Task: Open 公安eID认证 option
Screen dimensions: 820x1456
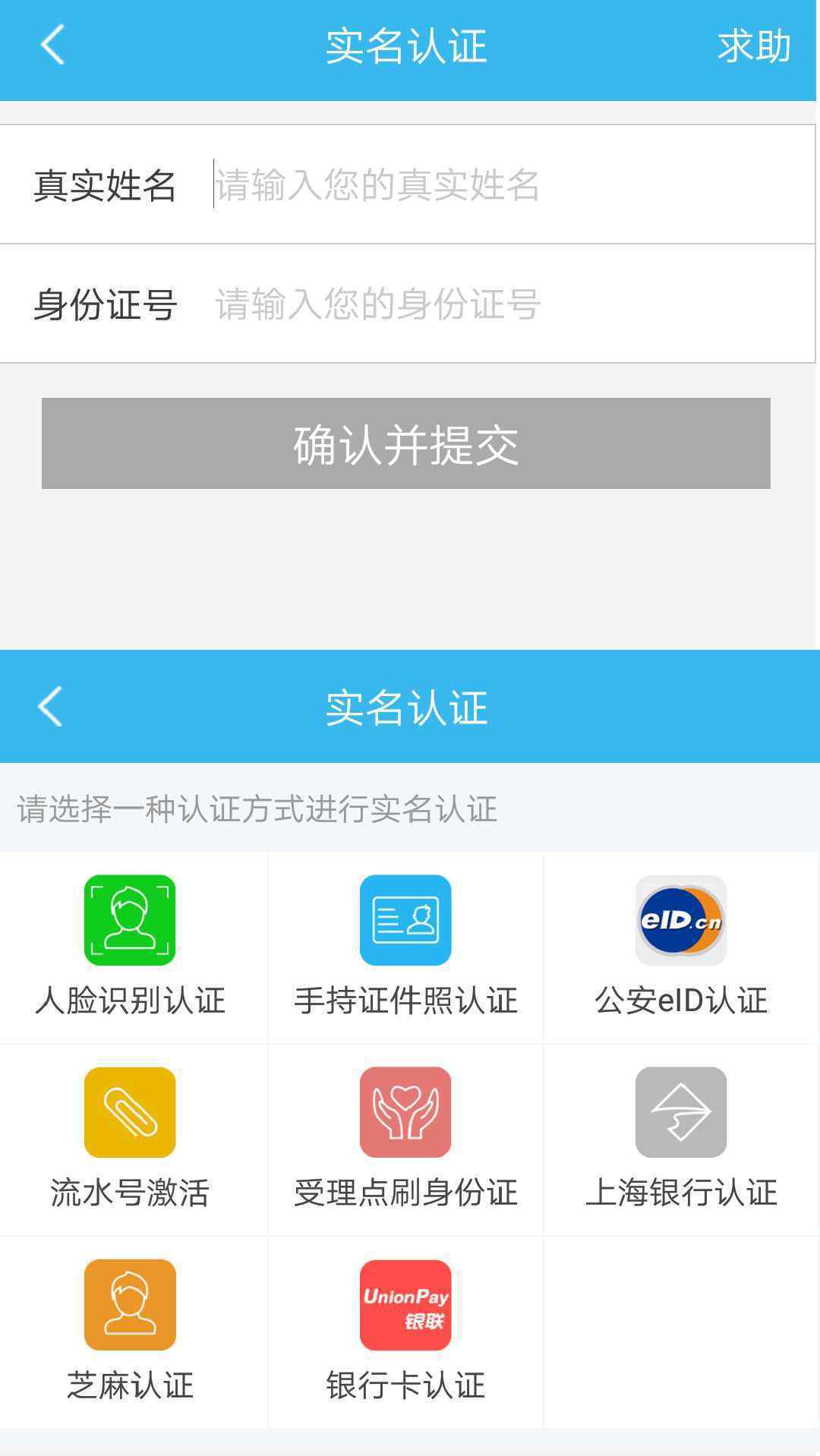Action: point(681,946)
